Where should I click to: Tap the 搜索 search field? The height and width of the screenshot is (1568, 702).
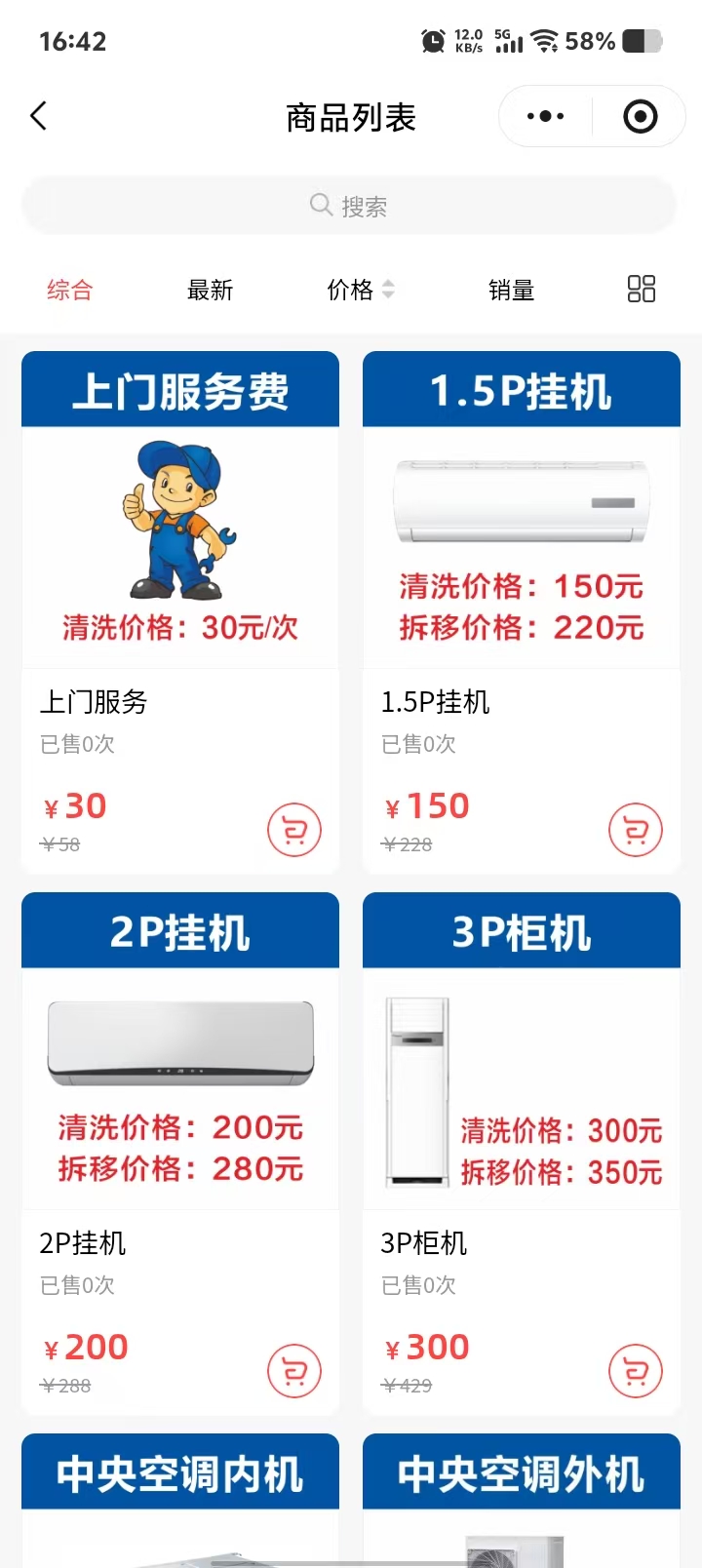click(x=349, y=206)
